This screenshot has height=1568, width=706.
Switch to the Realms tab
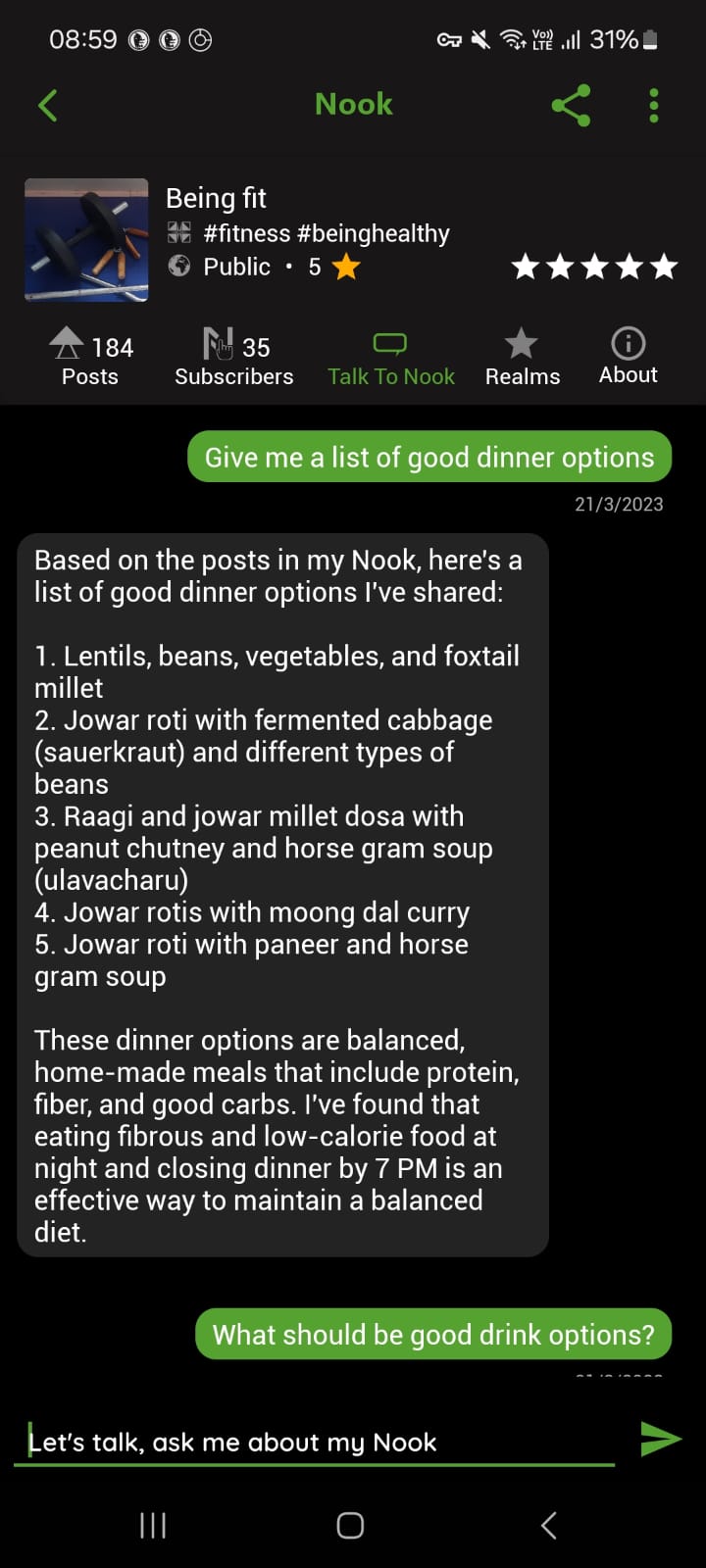pos(522,358)
